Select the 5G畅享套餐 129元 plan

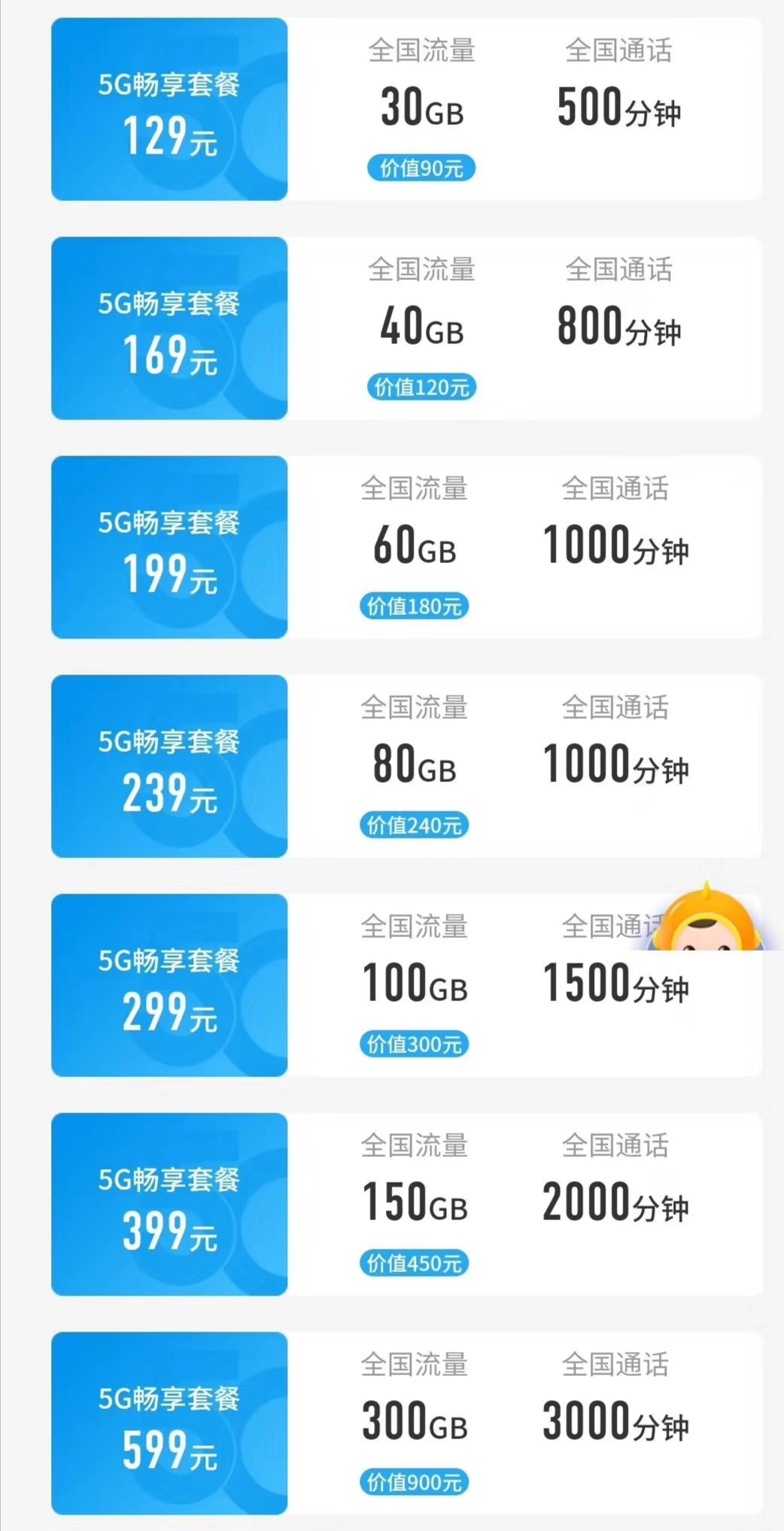coord(169,110)
